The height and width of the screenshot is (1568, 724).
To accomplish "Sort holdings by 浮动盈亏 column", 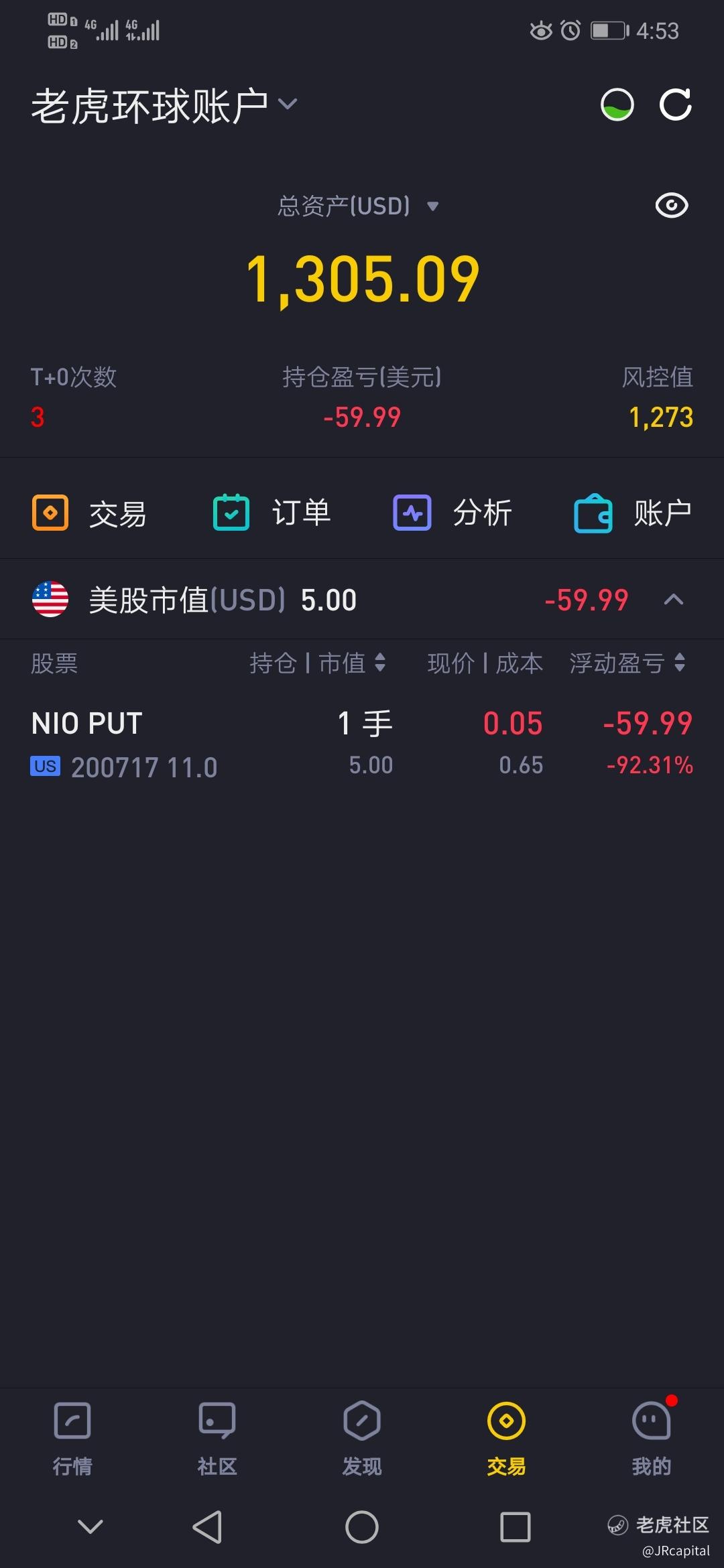I will 627,663.
